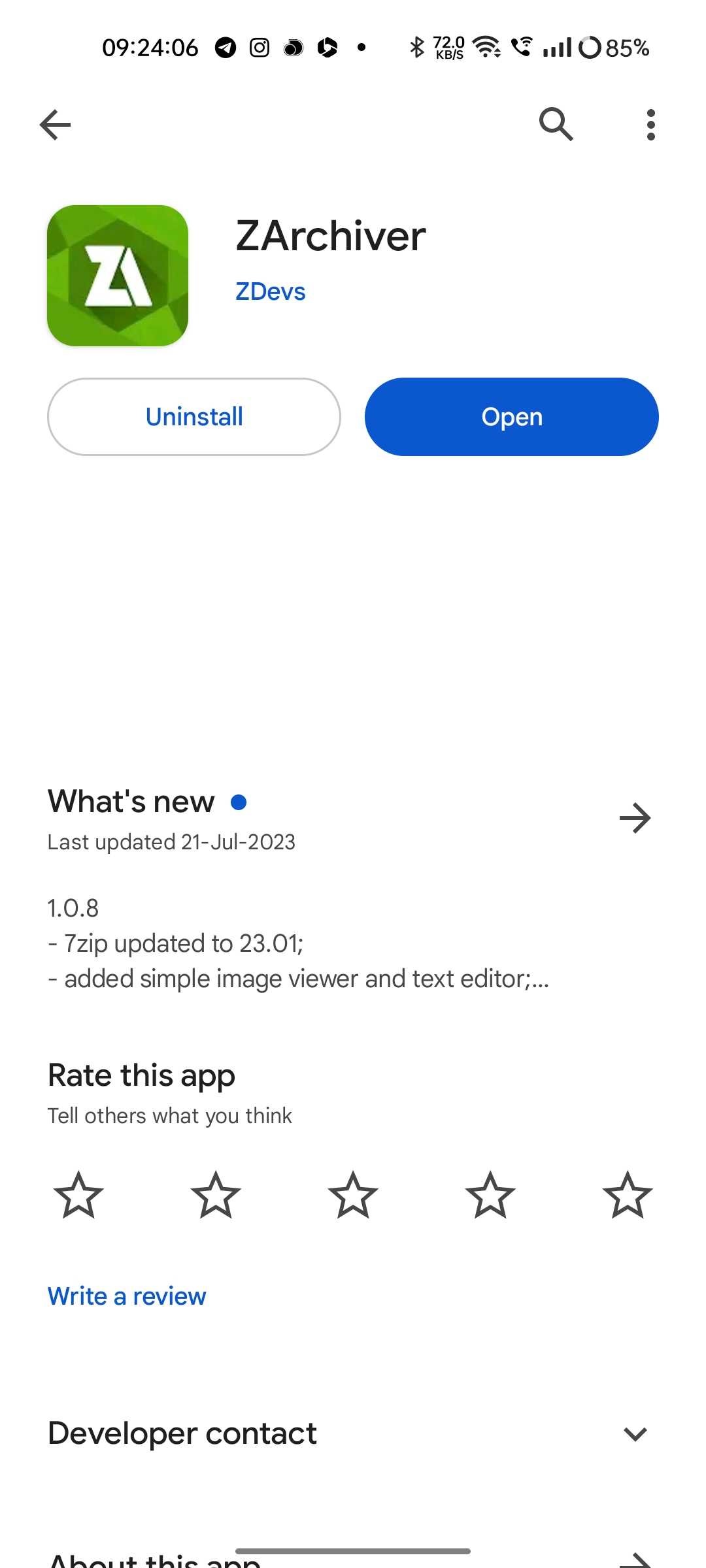Open the ZArchiver app
Screen dimensions: 706x1568
(x=511, y=417)
